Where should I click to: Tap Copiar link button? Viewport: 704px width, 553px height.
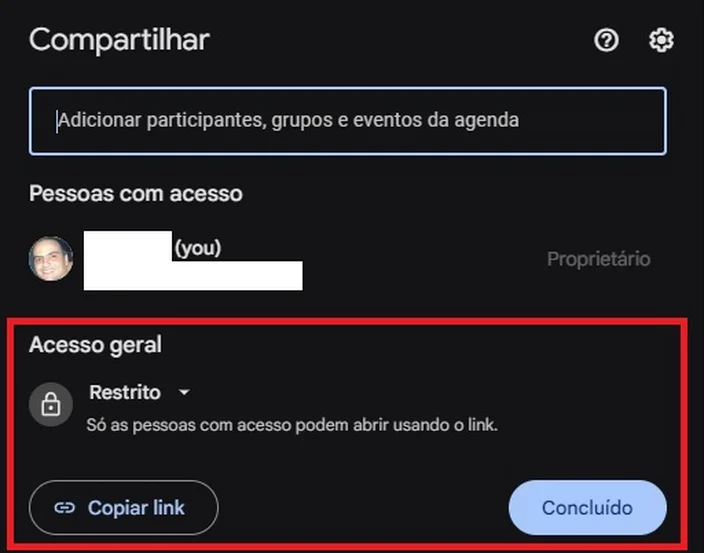tap(123, 508)
